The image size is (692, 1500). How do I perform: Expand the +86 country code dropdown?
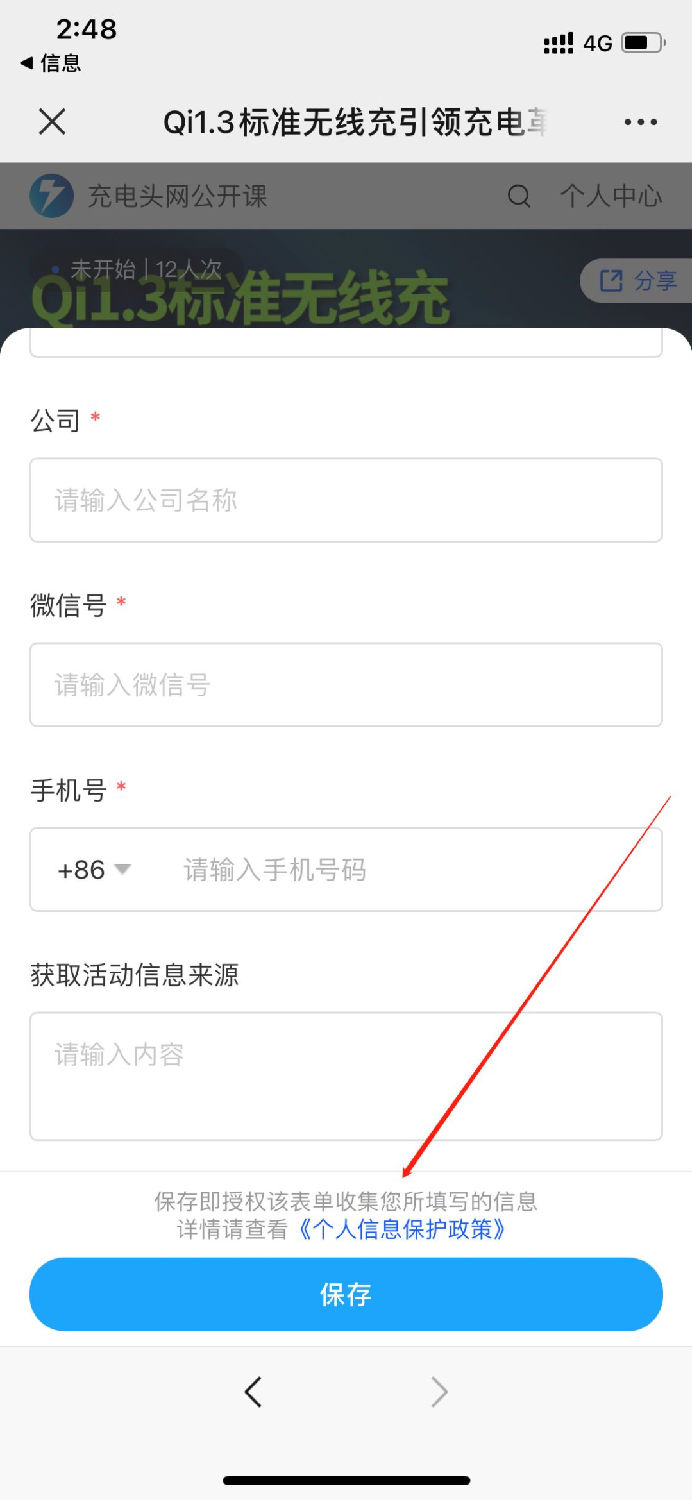(95, 870)
